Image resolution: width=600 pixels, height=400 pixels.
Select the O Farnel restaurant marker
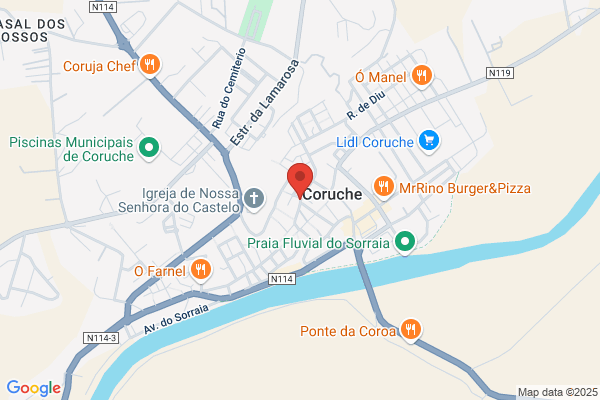point(201,271)
